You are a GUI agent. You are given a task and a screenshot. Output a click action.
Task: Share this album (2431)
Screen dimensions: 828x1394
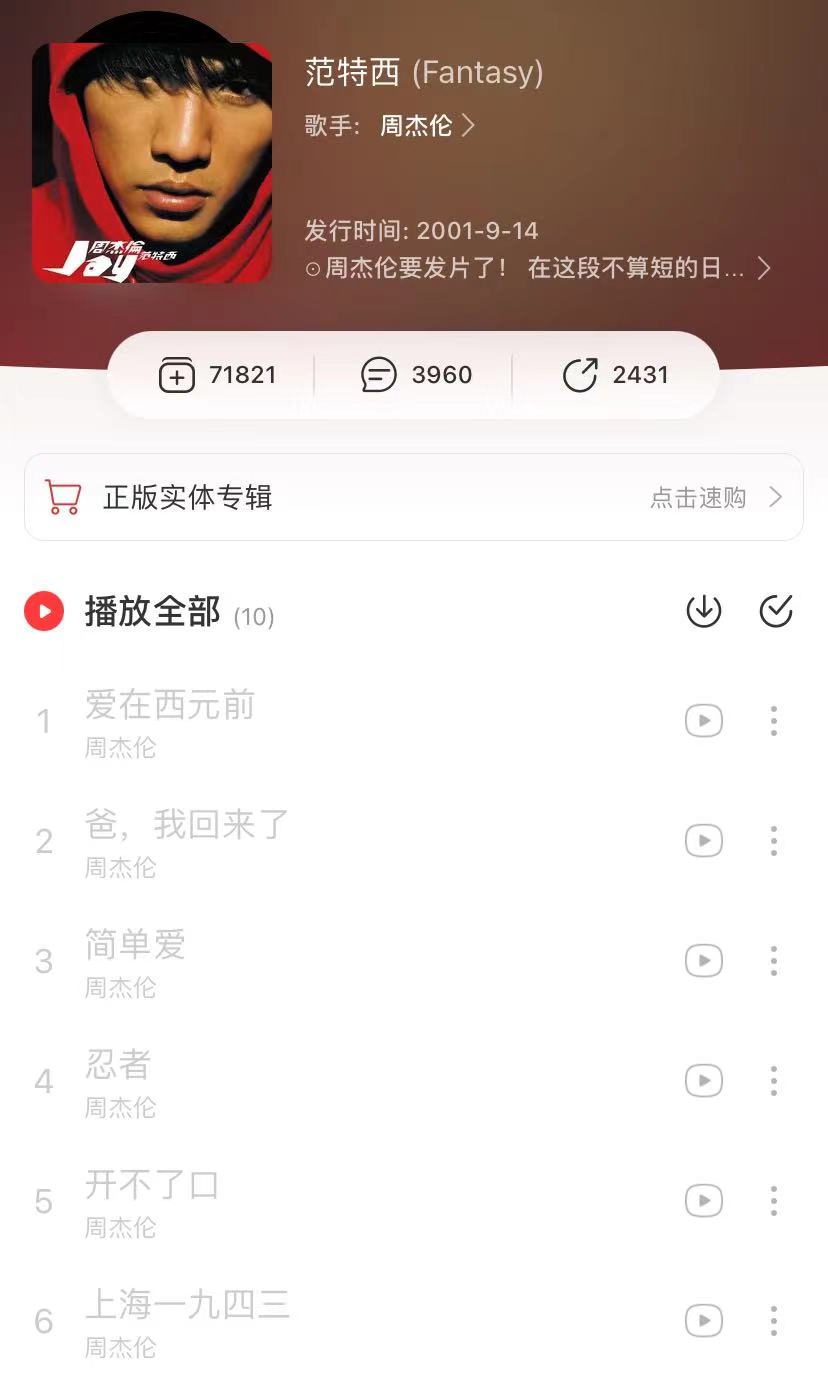615,375
